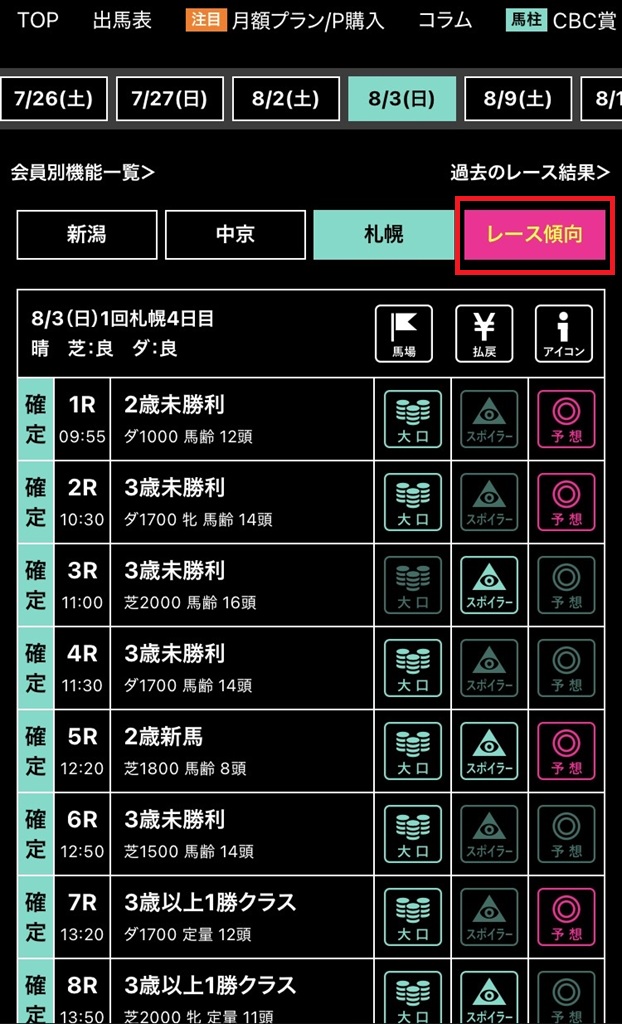Screen dimensions: 622x1024
Task: Open the 払戻 payout icon
Action: [484, 333]
